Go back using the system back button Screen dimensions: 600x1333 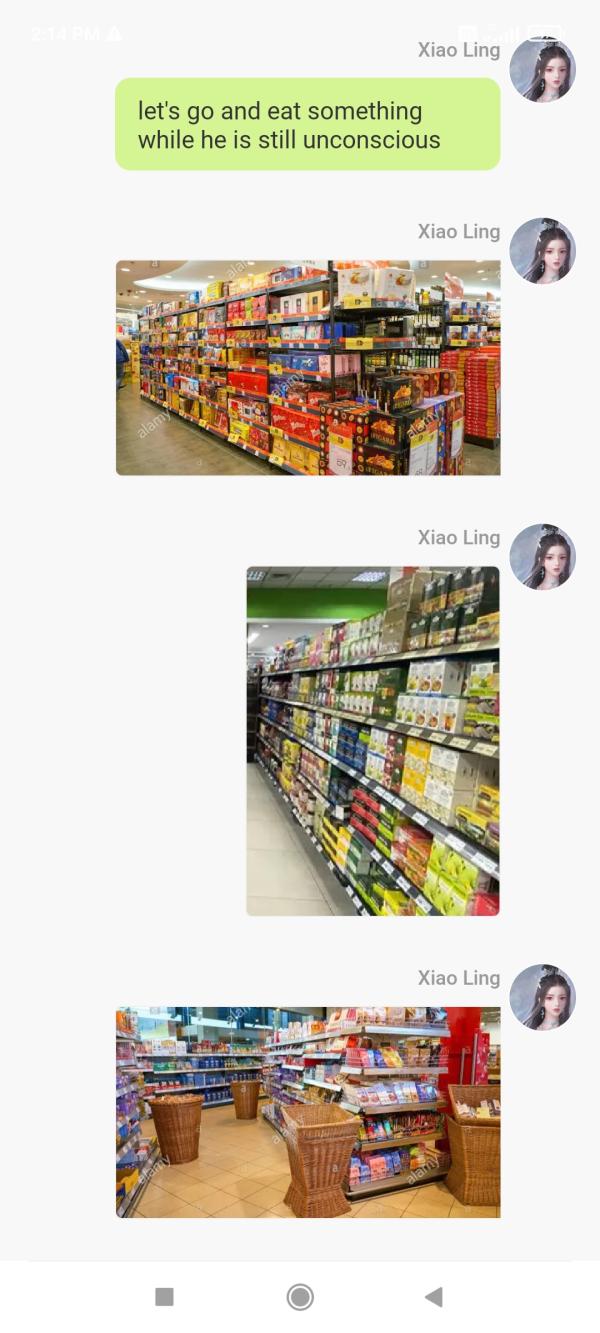pyautogui.click(x=434, y=1297)
